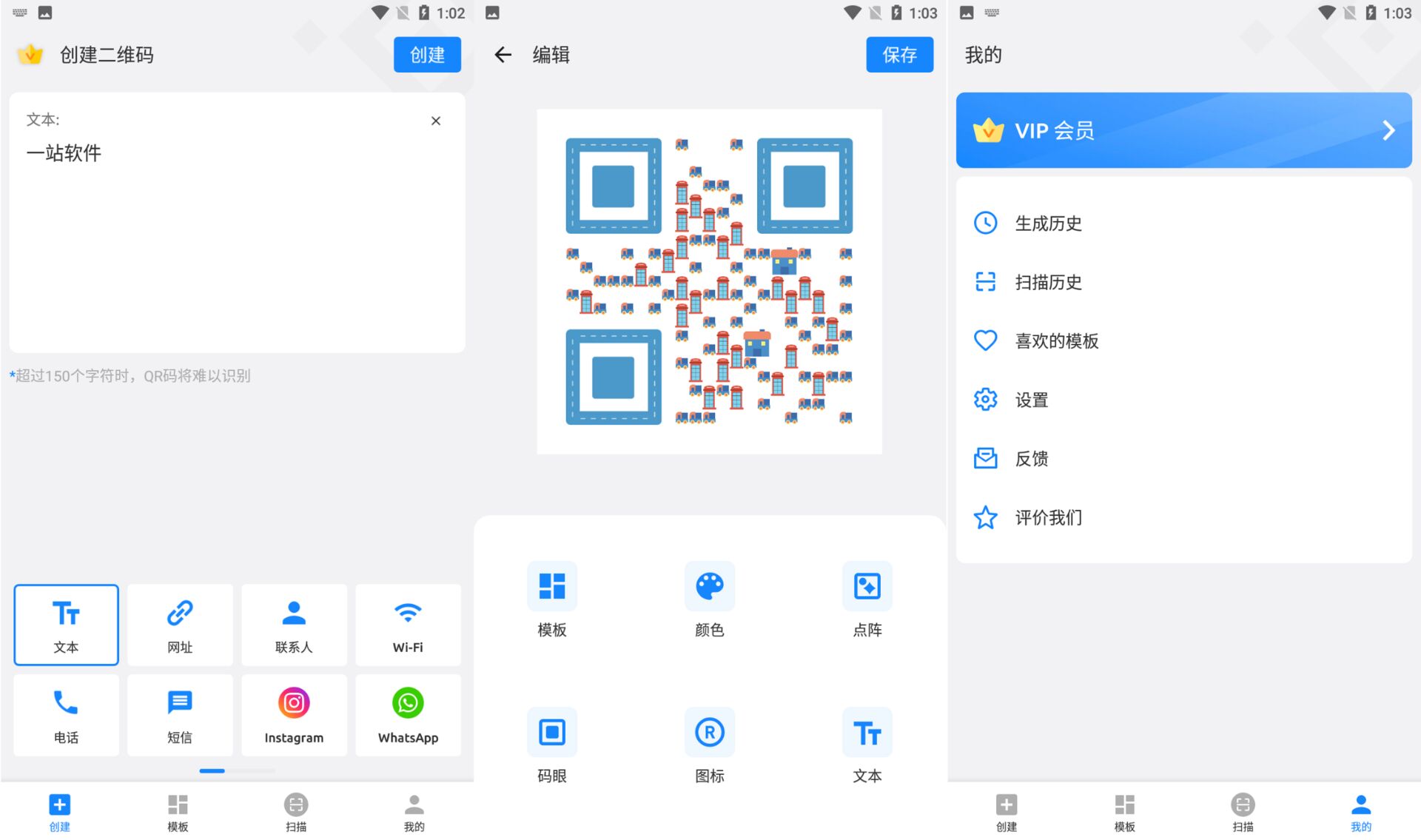Open the VIP 会员 banner
Image resolution: width=1421 pixels, height=840 pixels.
click(x=1183, y=130)
